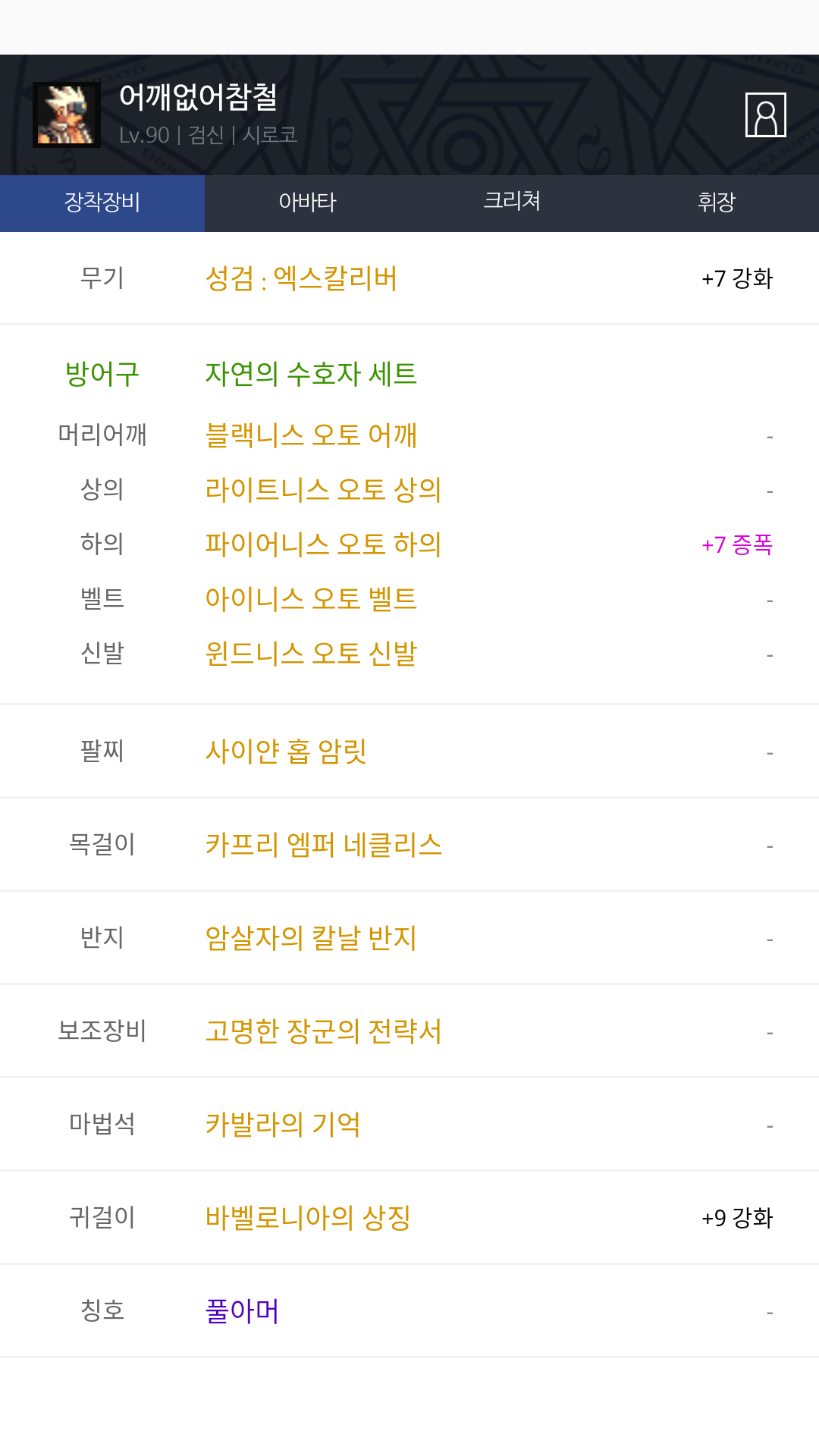
Task: Open magic stone 카발라의 기억
Action: pos(283,1125)
